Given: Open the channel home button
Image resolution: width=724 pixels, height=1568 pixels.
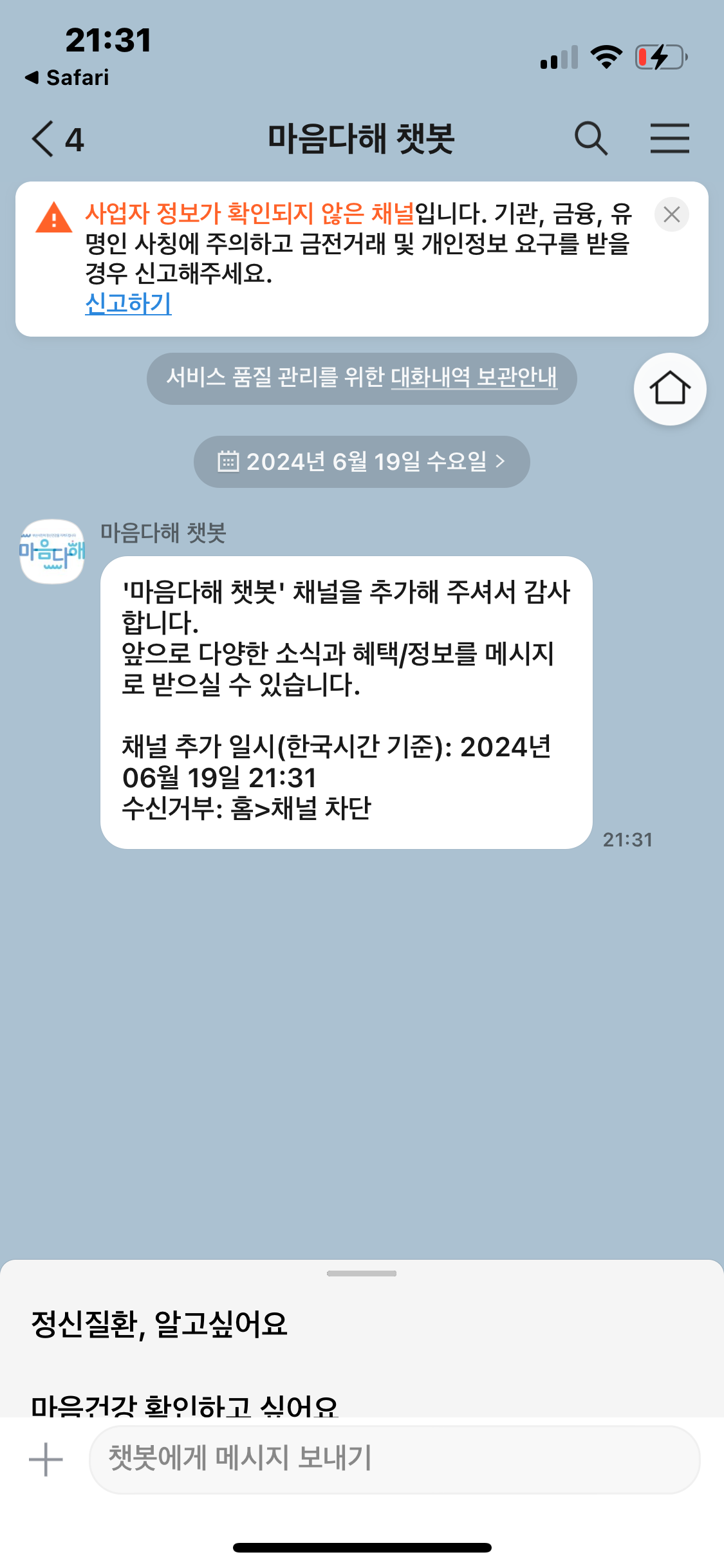Looking at the screenshot, I should (x=669, y=389).
